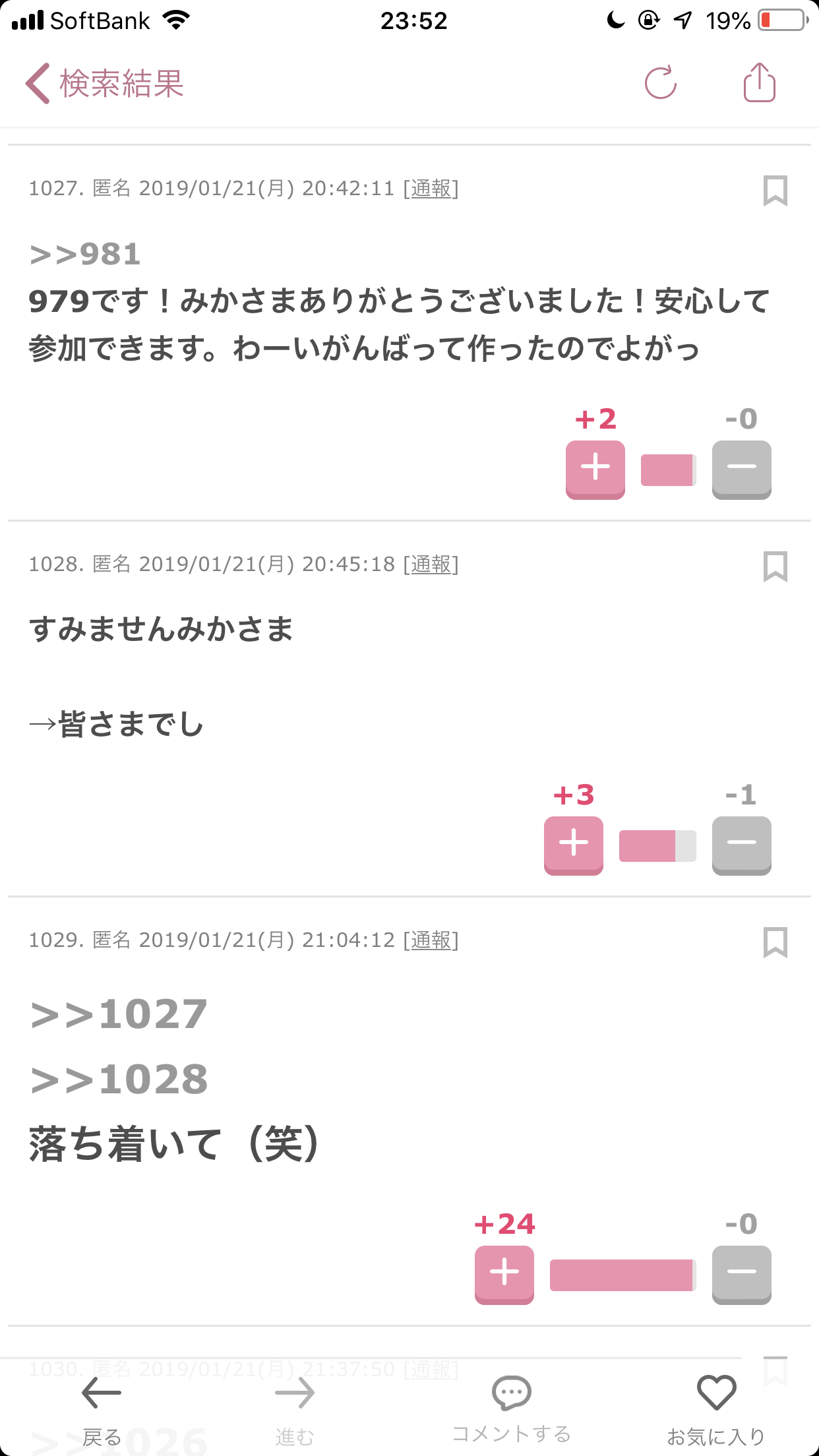The image size is (819, 1456).
Task: Downvote comment 1028 with minus button
Action: click(742, 845)
